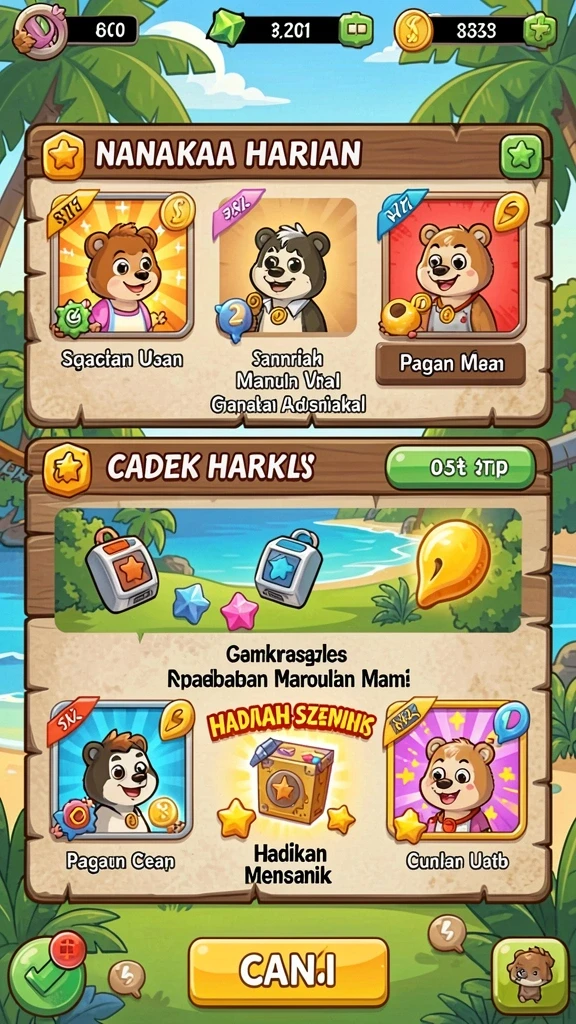The image size is (576, 1024).
Task: Select the Cunlan Uatb bear card
Action: (456, 771)
